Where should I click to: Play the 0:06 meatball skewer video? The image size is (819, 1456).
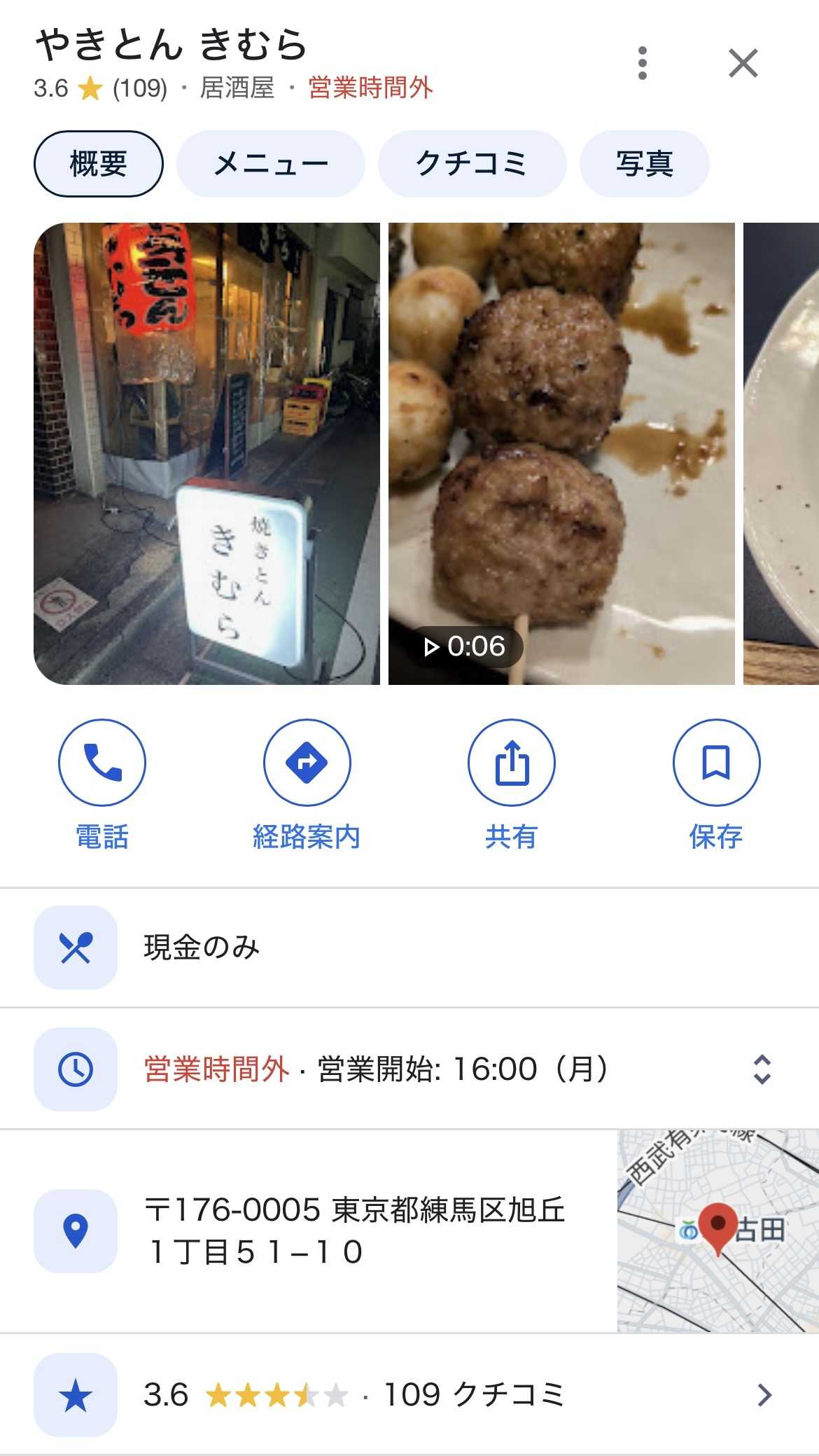click(561, 453)
